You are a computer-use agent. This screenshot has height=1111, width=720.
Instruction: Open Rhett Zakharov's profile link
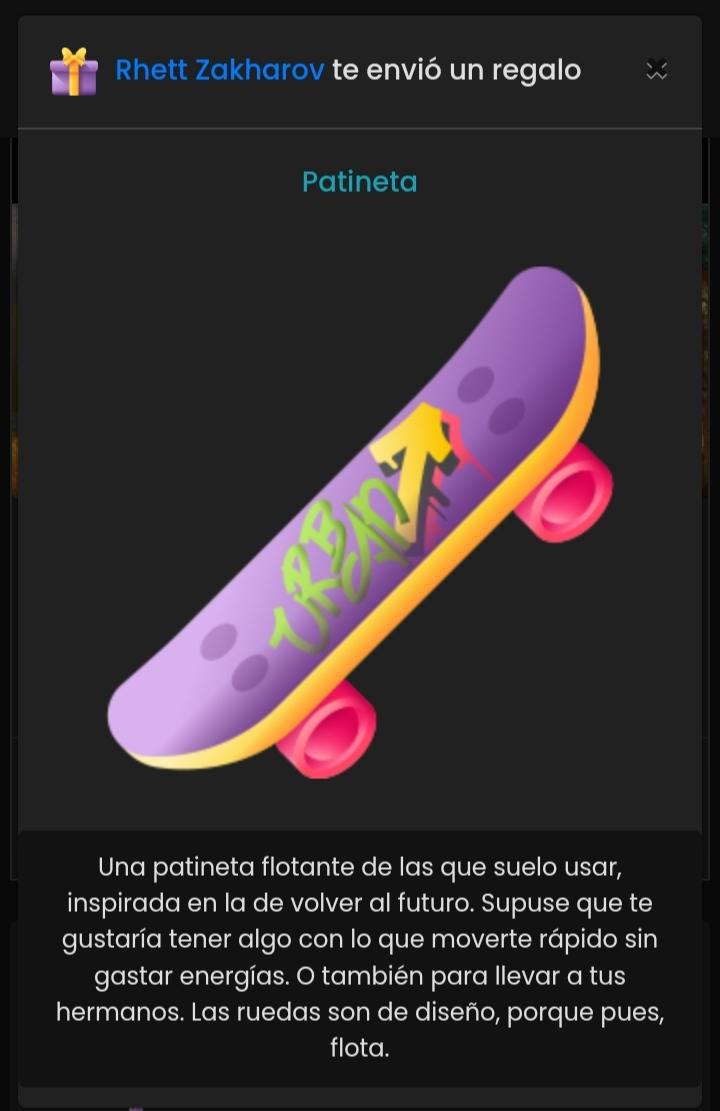click(219, 70)
